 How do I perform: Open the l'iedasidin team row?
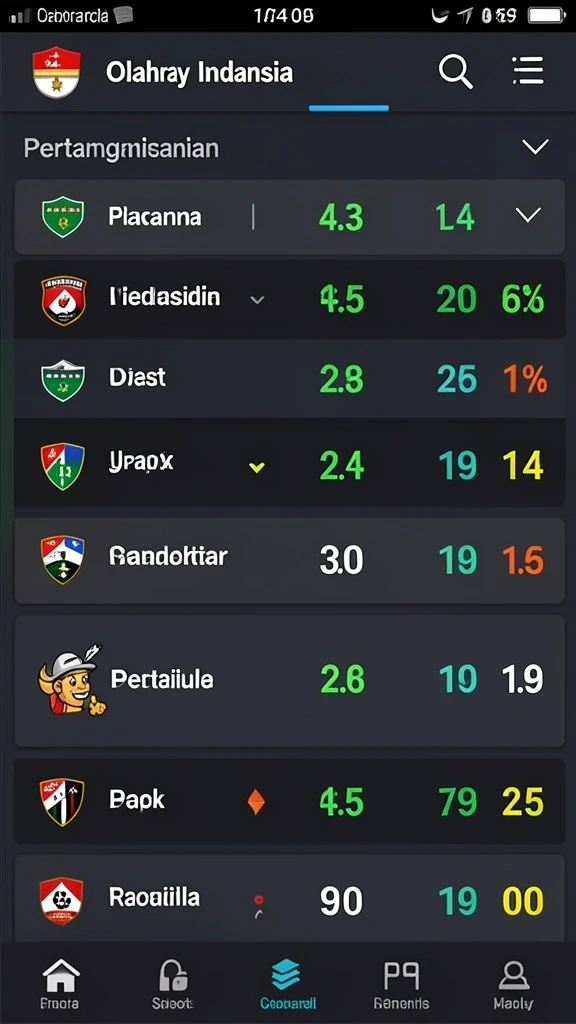coord(289,299)
